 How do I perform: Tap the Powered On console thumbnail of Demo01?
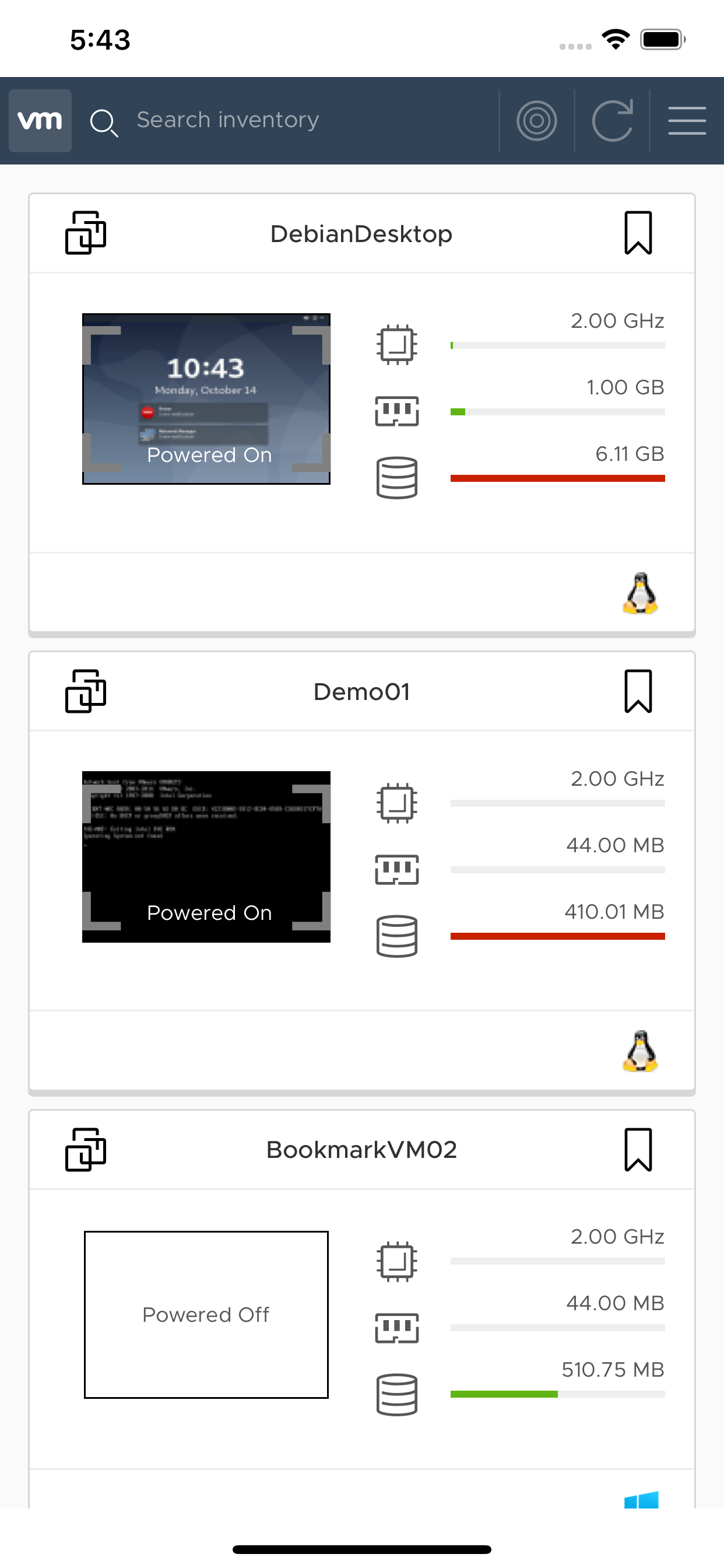tap(206, 860)
